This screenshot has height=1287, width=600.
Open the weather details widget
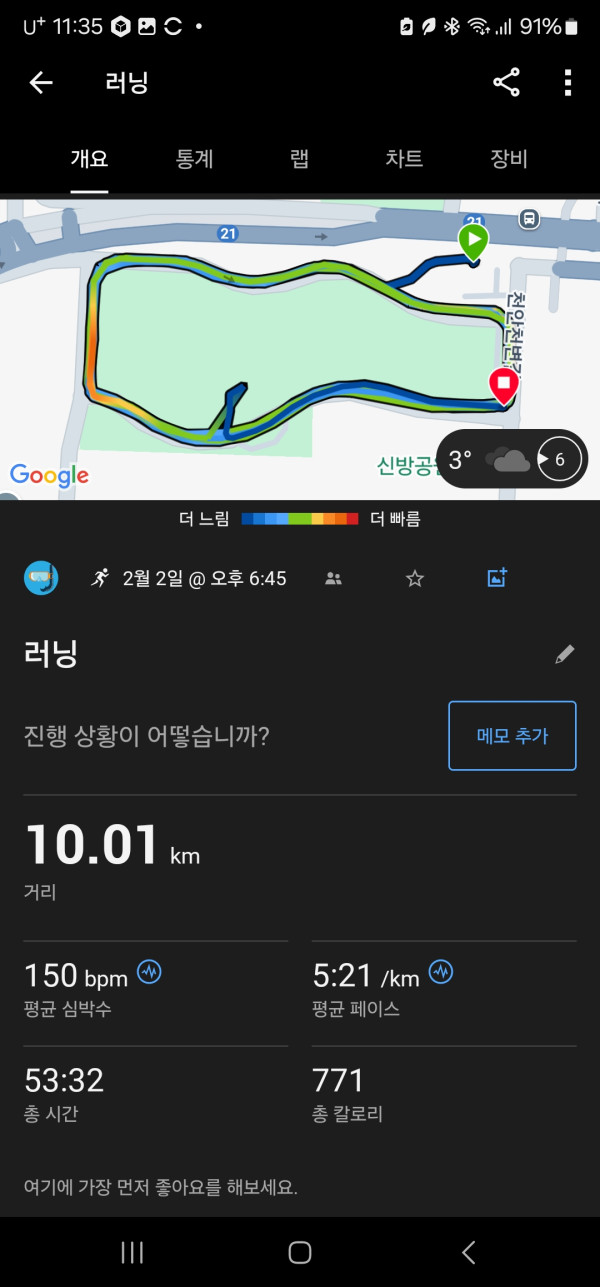(x=510, y=460)
